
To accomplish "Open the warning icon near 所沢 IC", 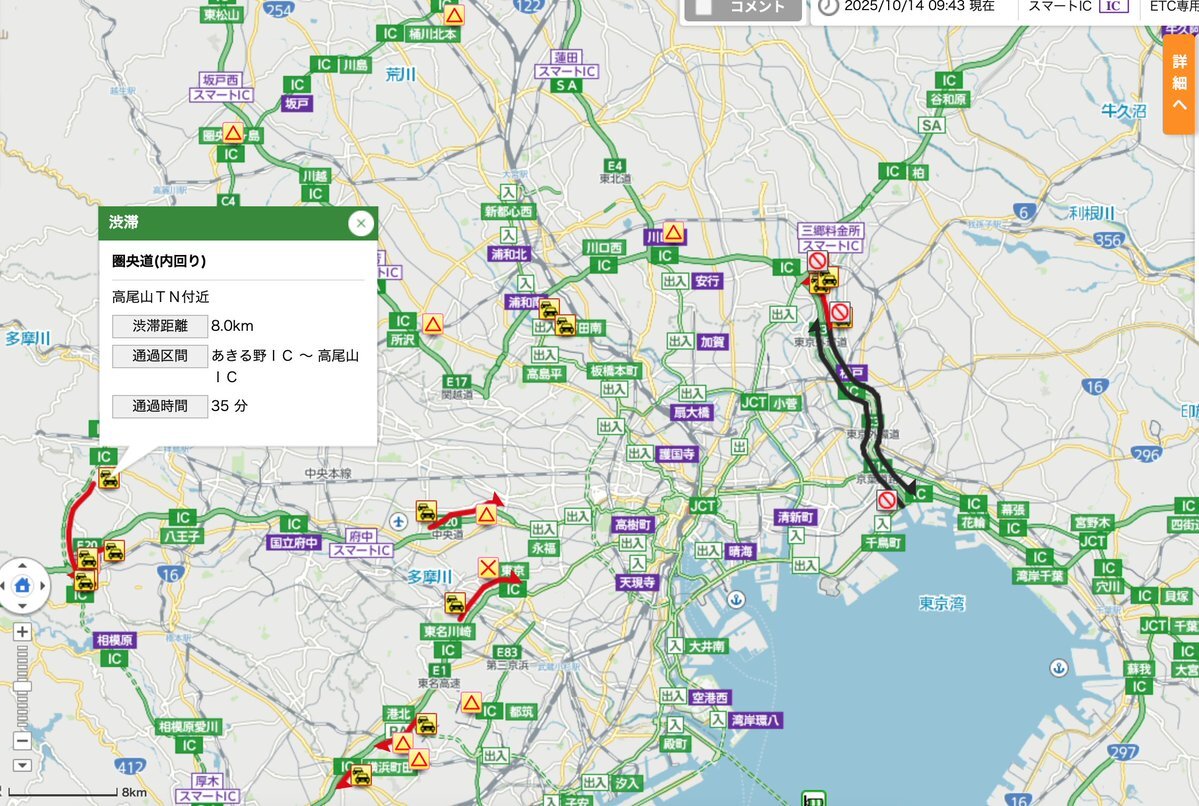I will pyautogui.click(x=433, y=324).
